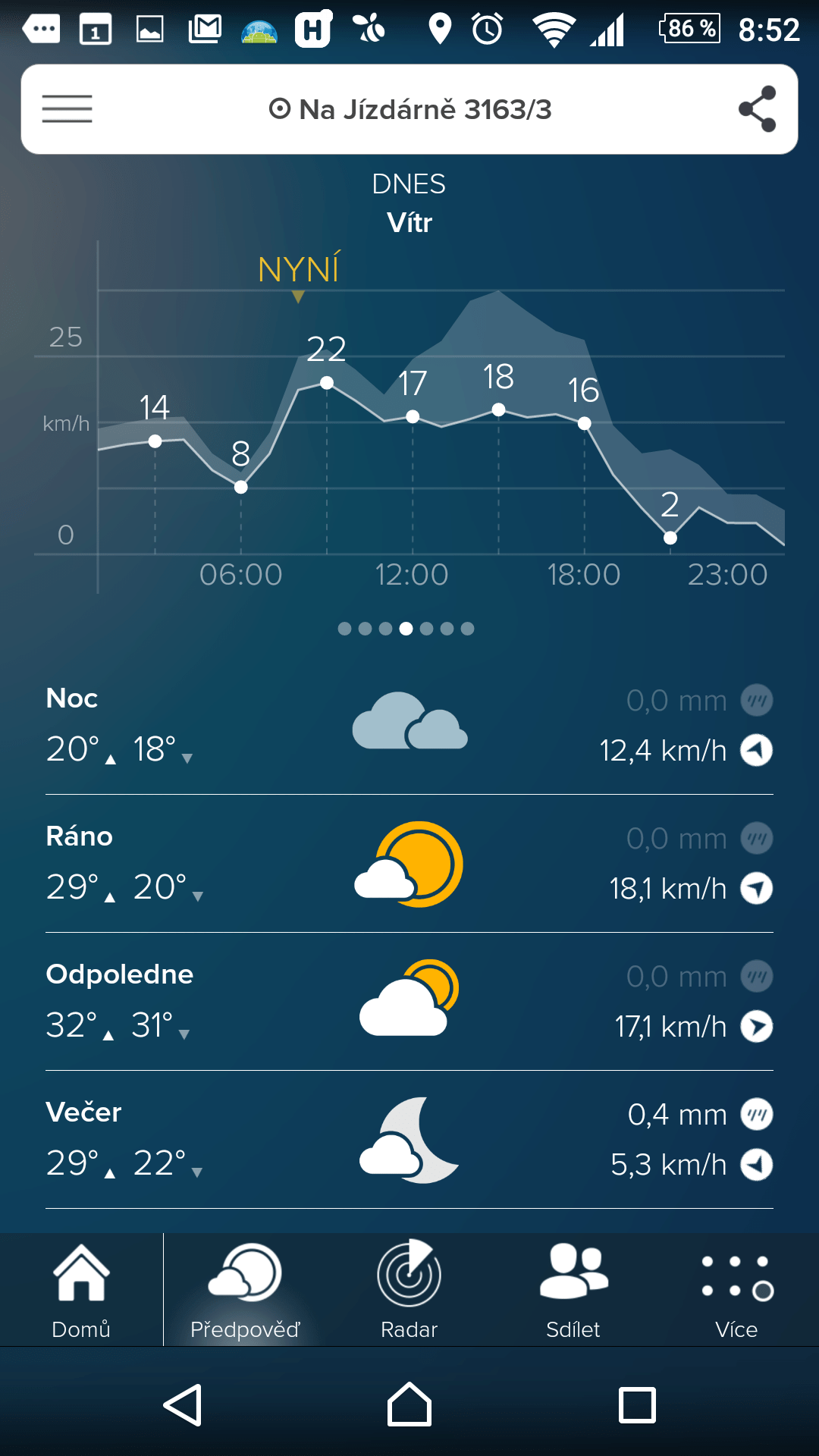Expand the Odpoledne forecast row
This screenshot has width=819, height=1456.
409,1002
